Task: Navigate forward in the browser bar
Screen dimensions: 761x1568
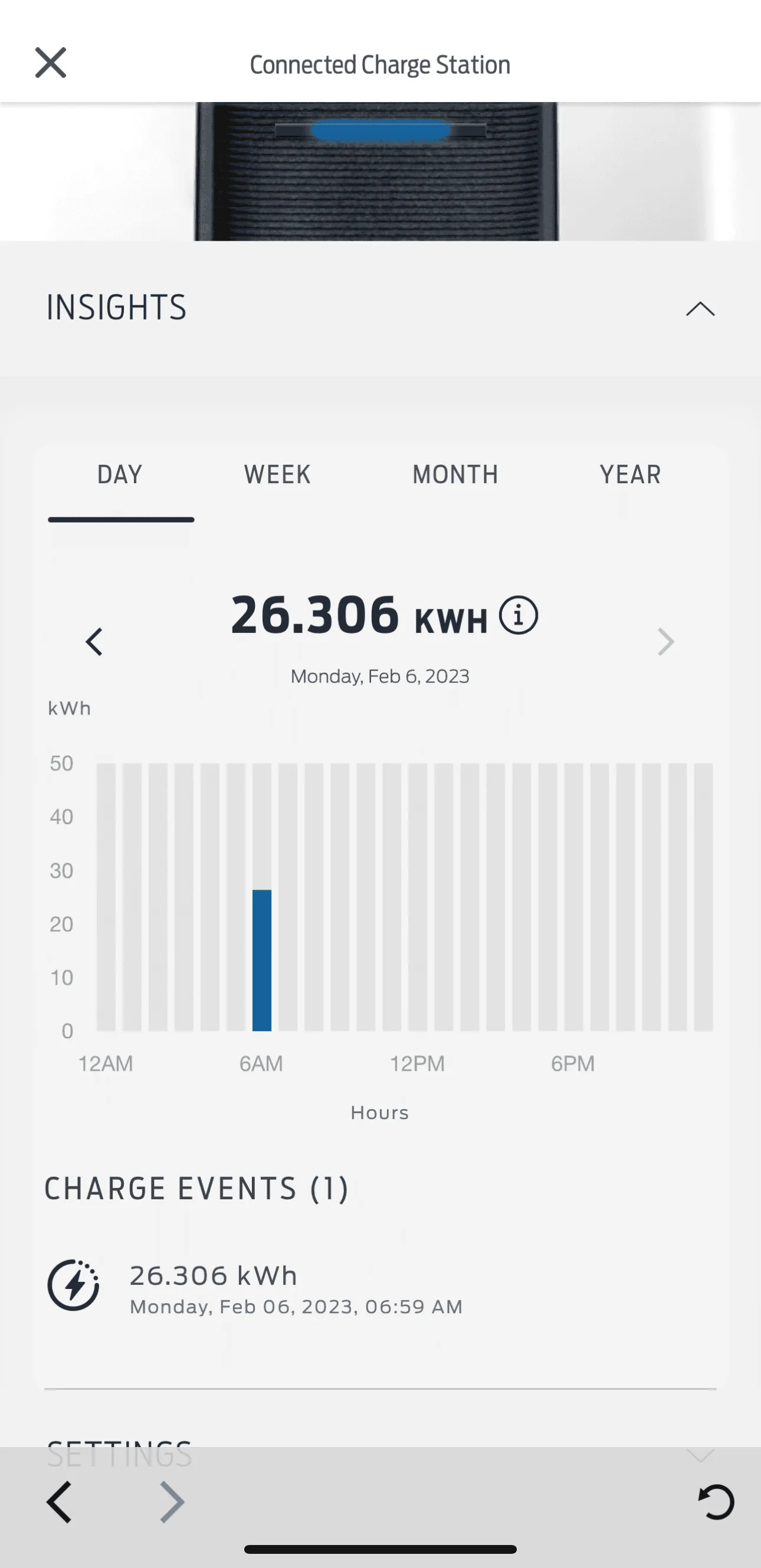Action: [172, 1502]
